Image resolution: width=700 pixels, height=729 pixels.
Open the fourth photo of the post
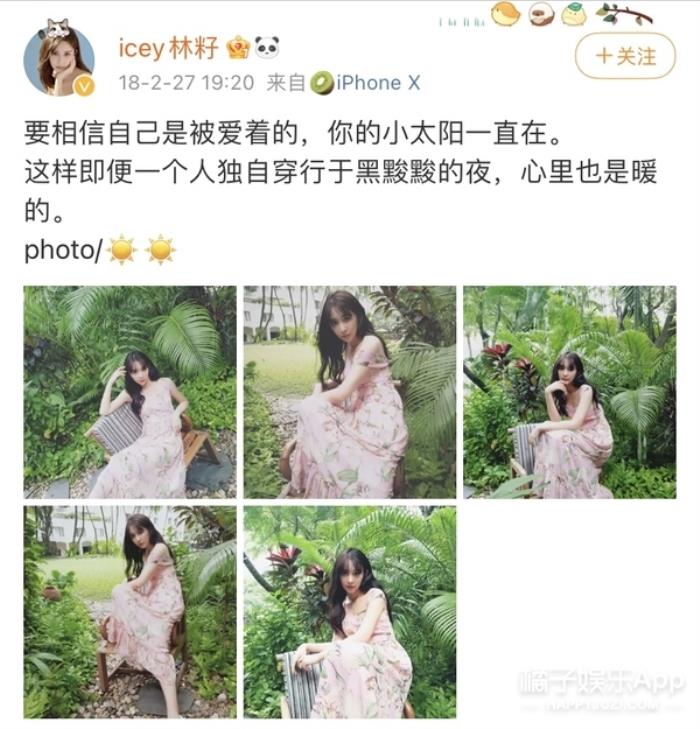[x=130, y=611]
